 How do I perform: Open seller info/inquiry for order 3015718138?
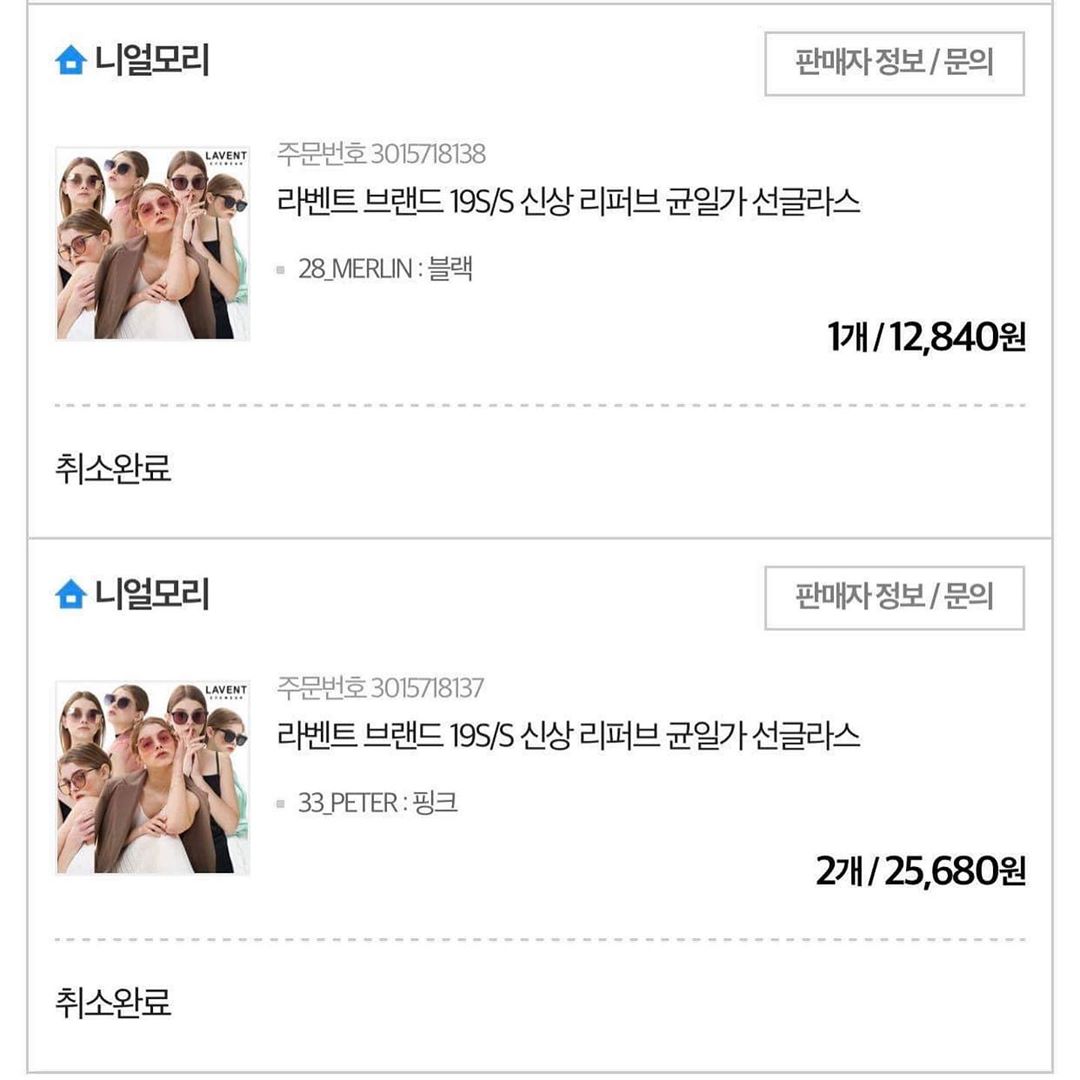coord(894,64)
